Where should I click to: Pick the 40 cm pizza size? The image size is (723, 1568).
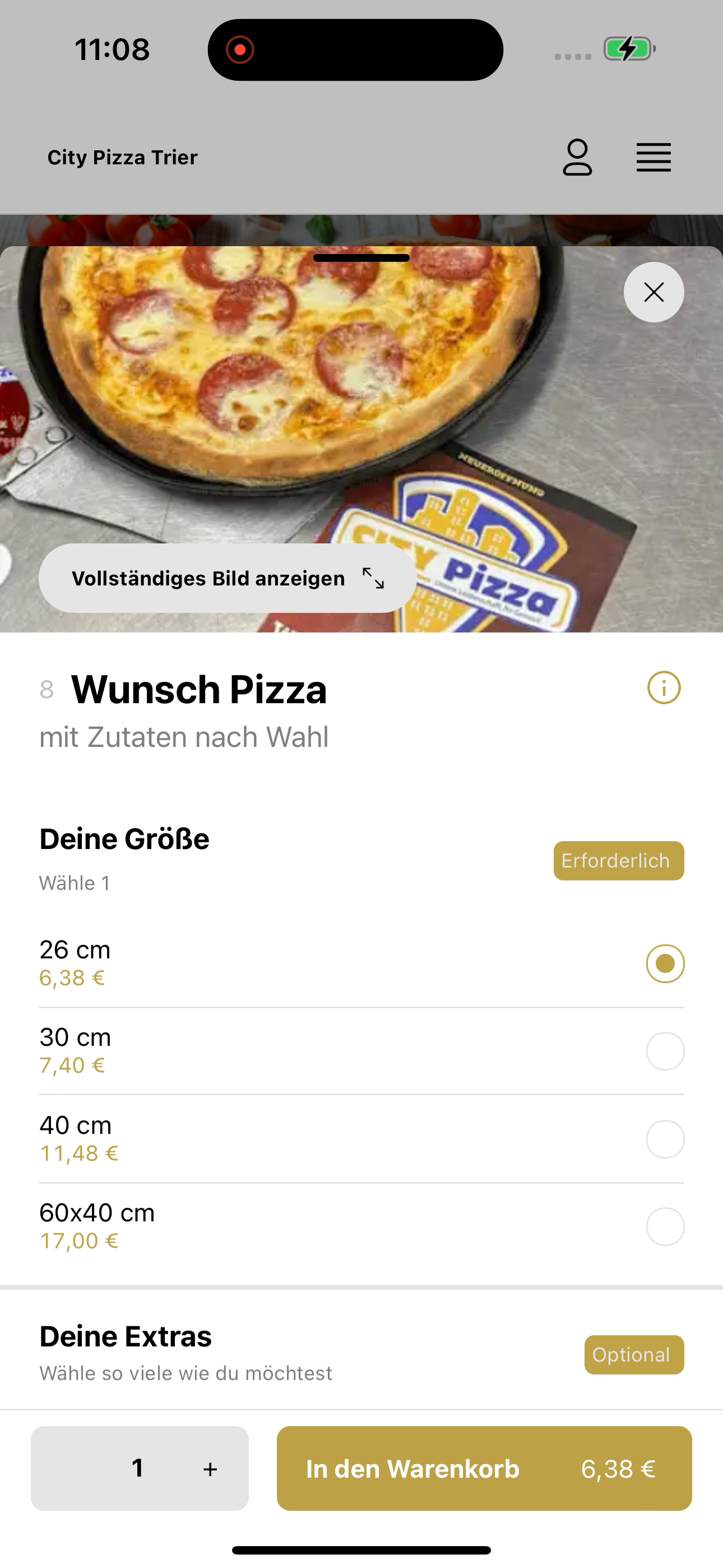pyautogui.click(x=361, y=1139)
